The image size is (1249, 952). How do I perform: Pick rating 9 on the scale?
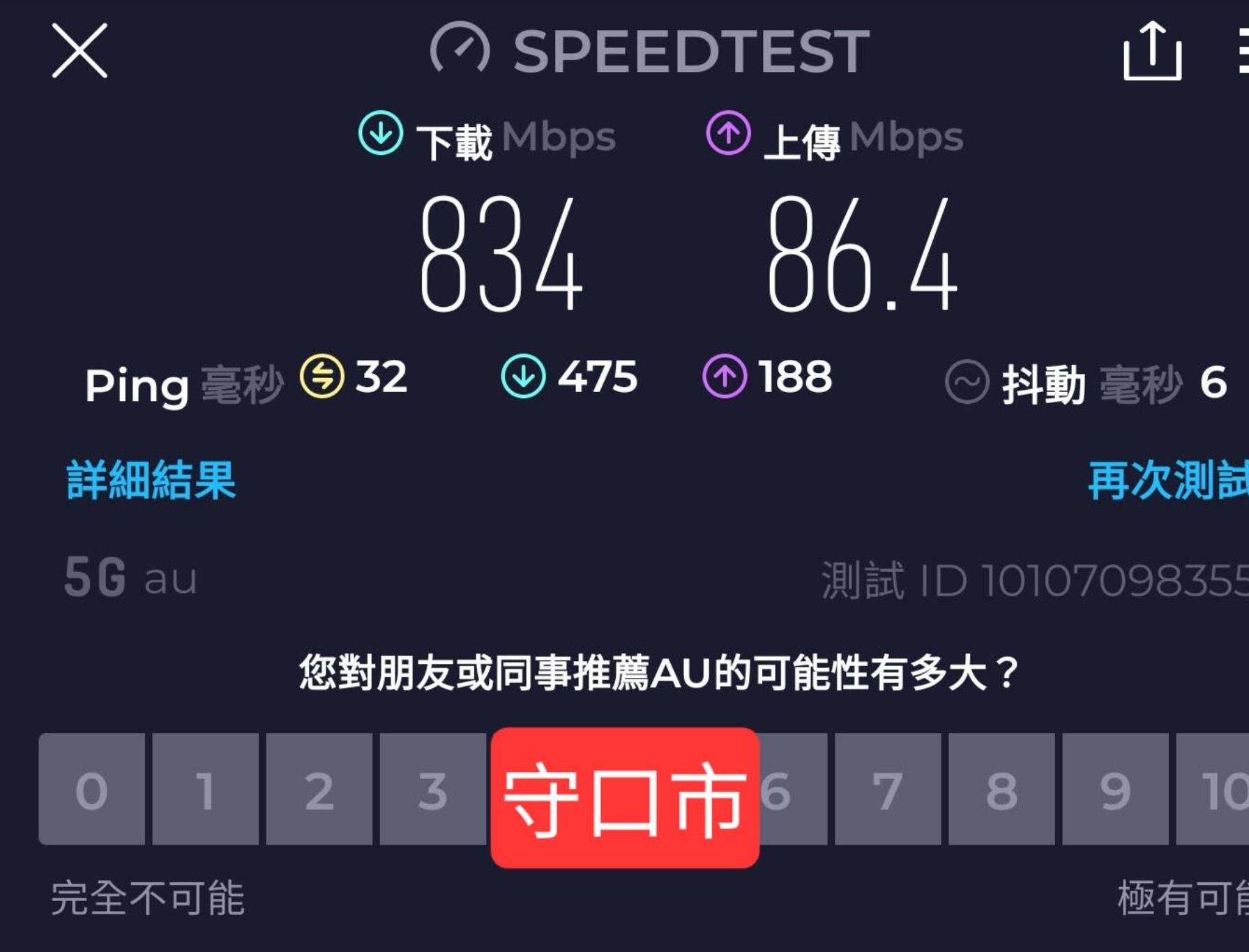[x=1115, y=789]
